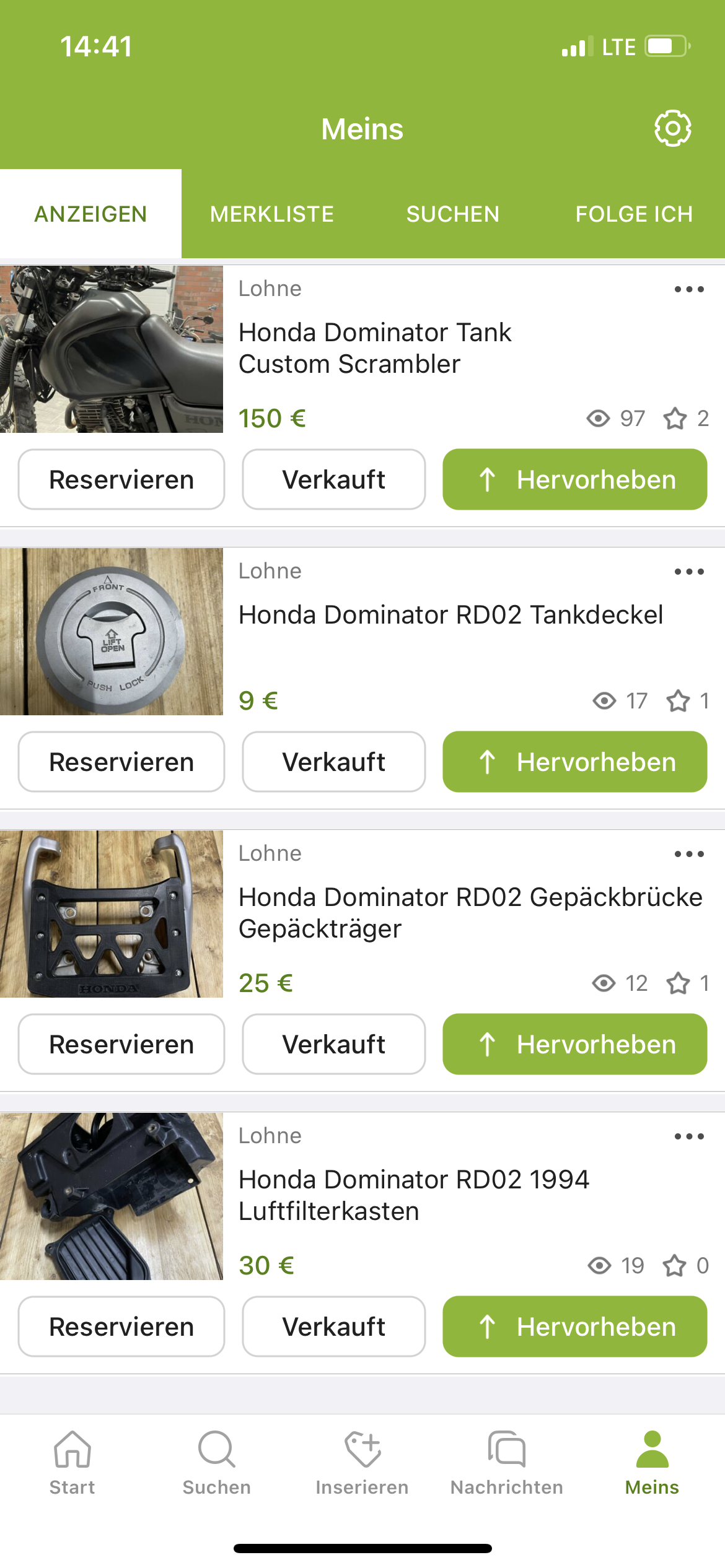
Task: Reserve the RD02 1994 Luftfilterkasten
Action: point(121,1326)
